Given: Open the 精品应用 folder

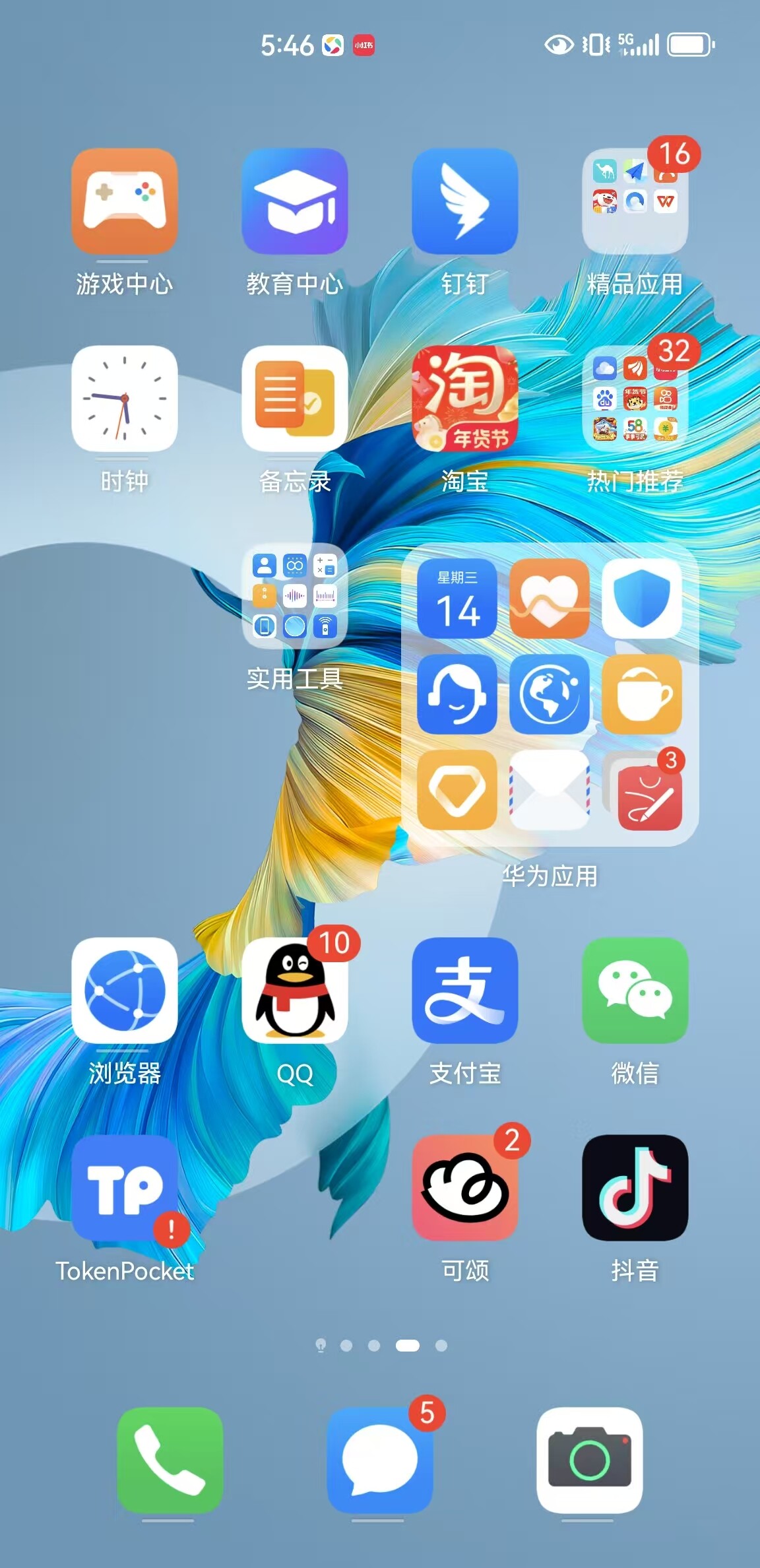Looking at the screenshot, I should pyautogui.click(x=635, y=201).
